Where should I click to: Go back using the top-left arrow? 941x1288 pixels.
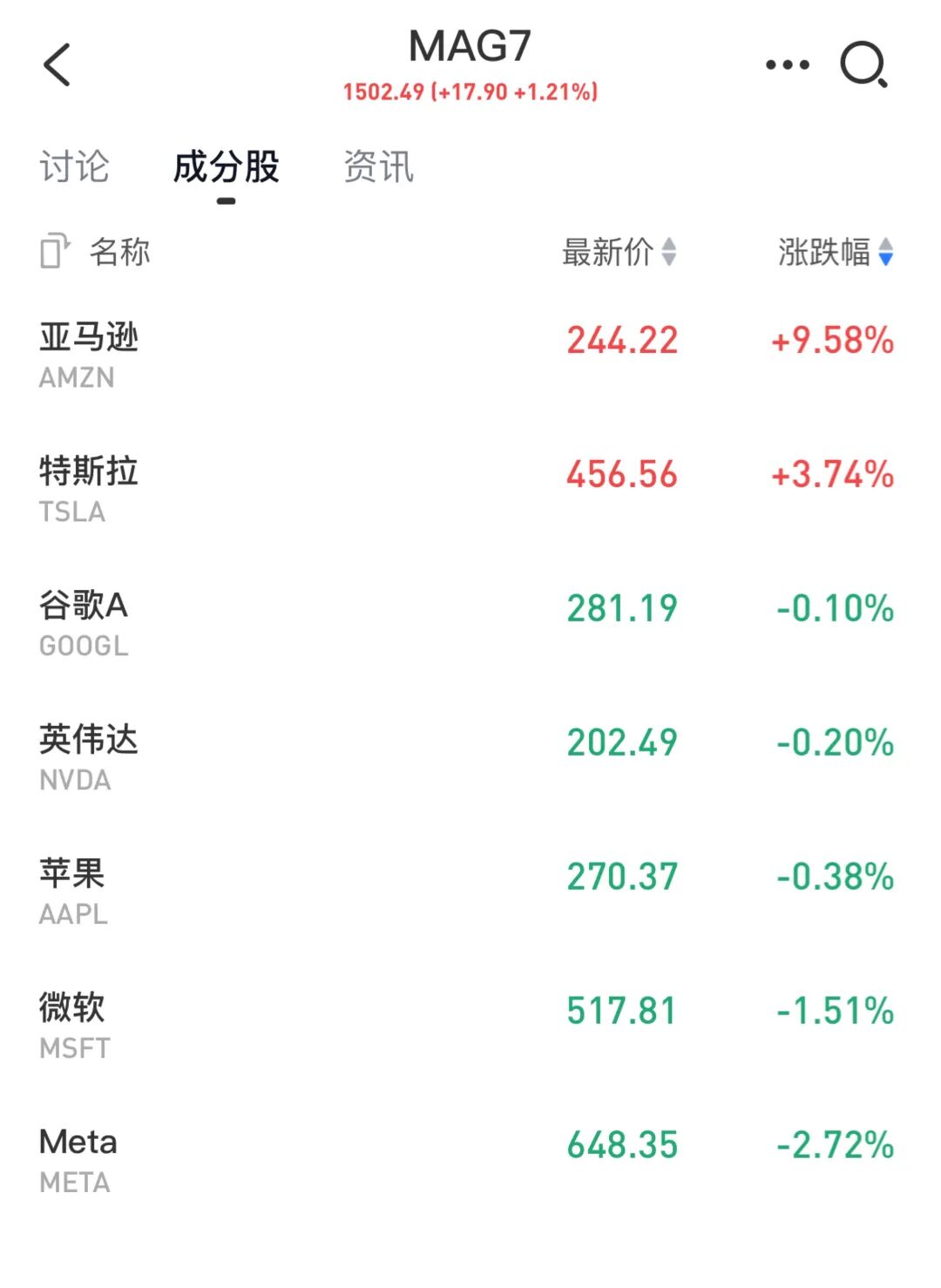pos(58,65)
